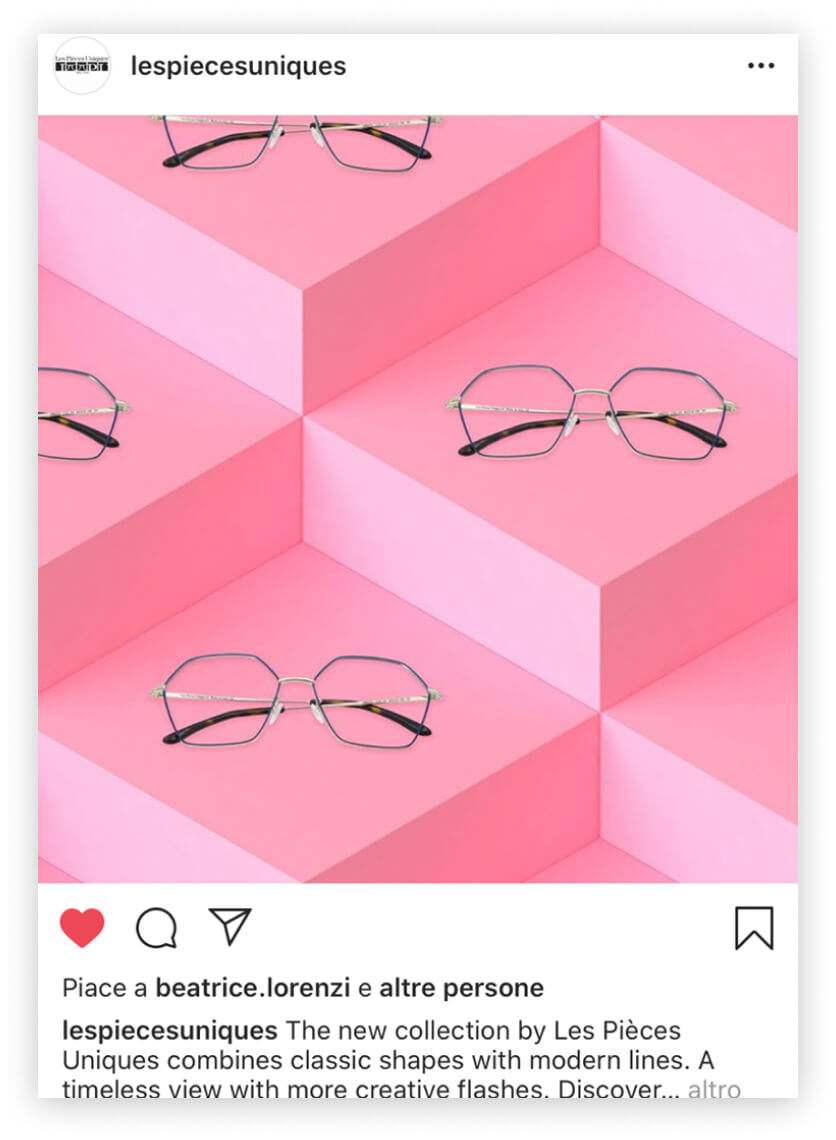Open the comments speech bubble
836x1140 pixels.
point(156,927)
